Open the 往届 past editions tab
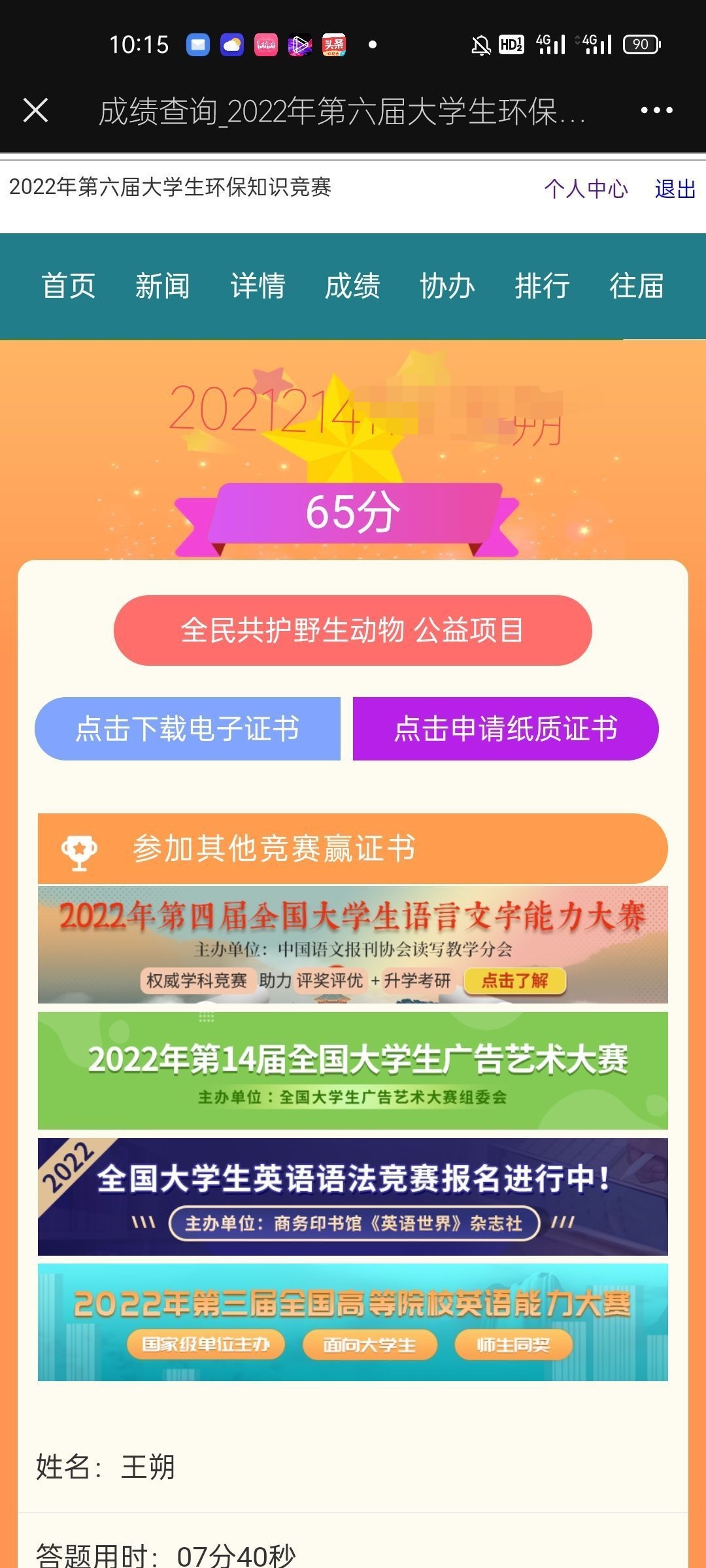Screen dimensions: 706x1568 637,286
